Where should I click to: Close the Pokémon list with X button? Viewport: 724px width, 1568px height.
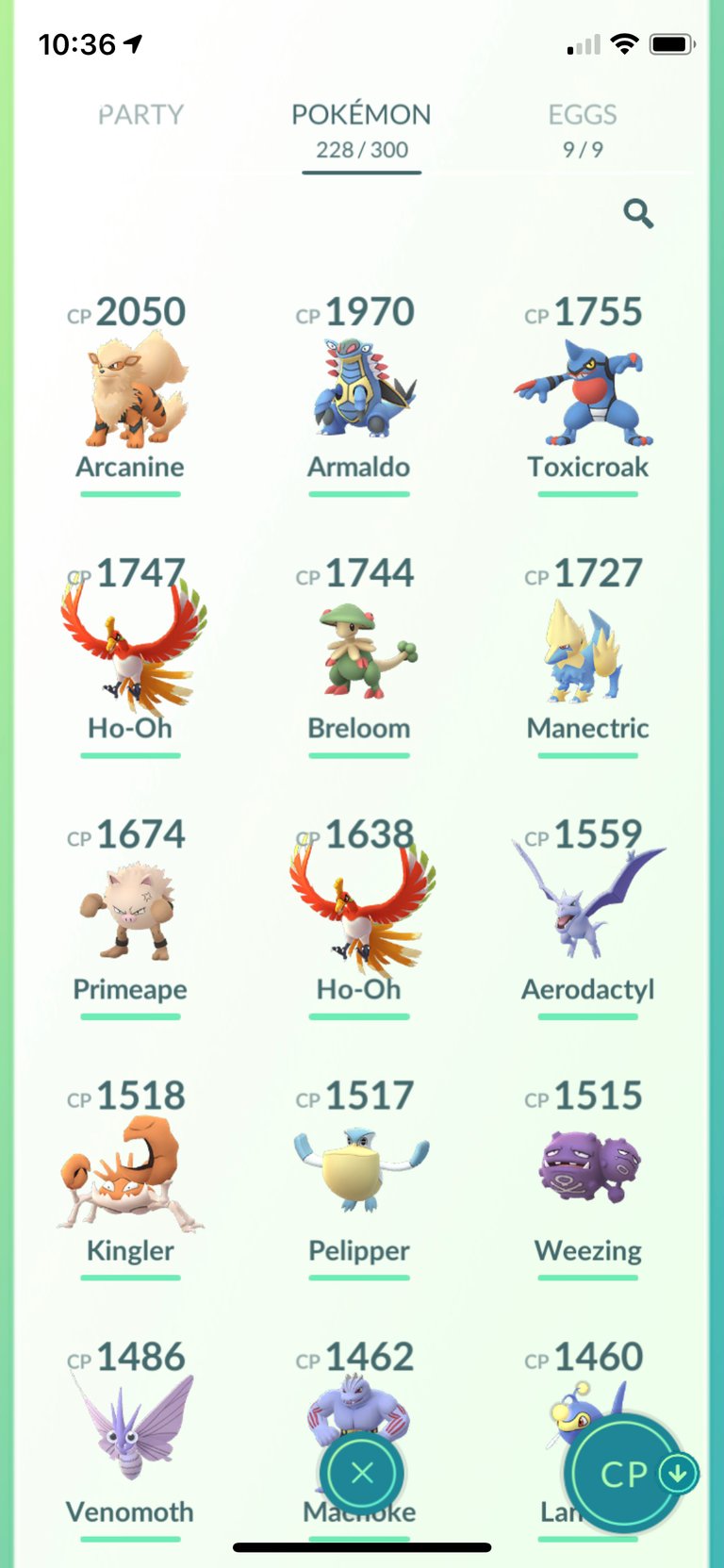click(x=362, y=1473)
